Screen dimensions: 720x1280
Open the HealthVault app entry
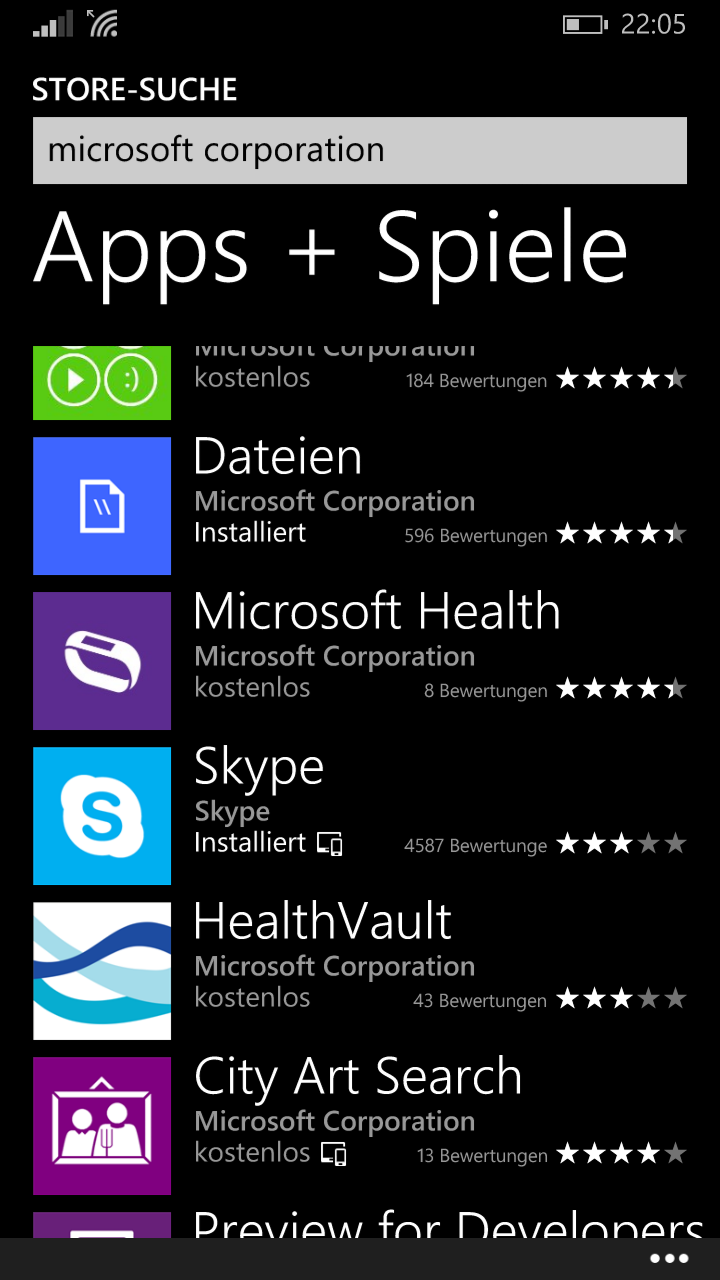pyautogui.click(x=360, y=971)
